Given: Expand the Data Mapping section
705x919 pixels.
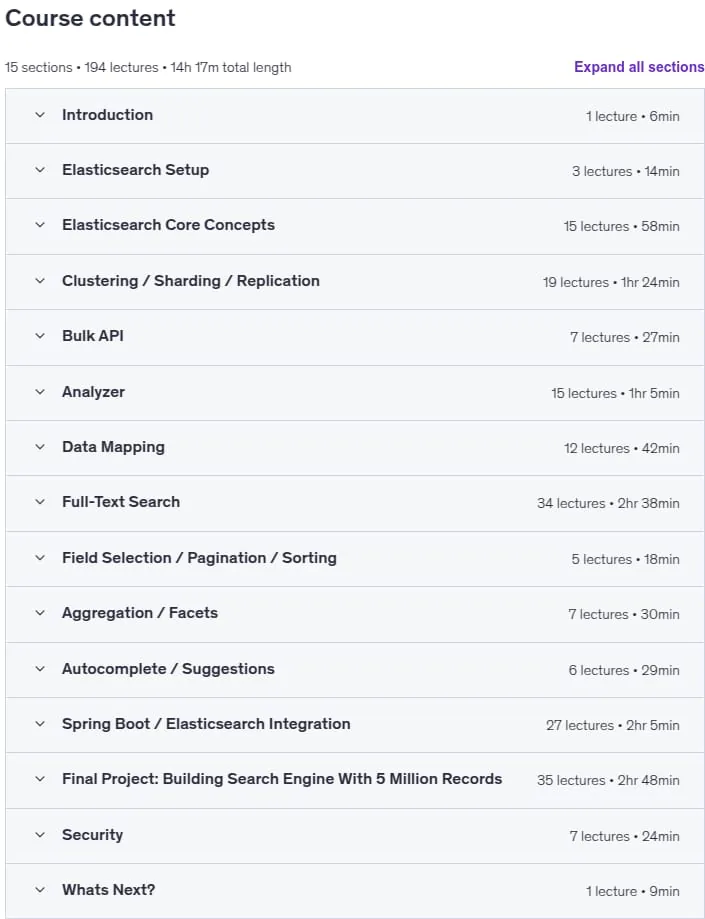Looking at the screenshot, I should click(355, 448).
